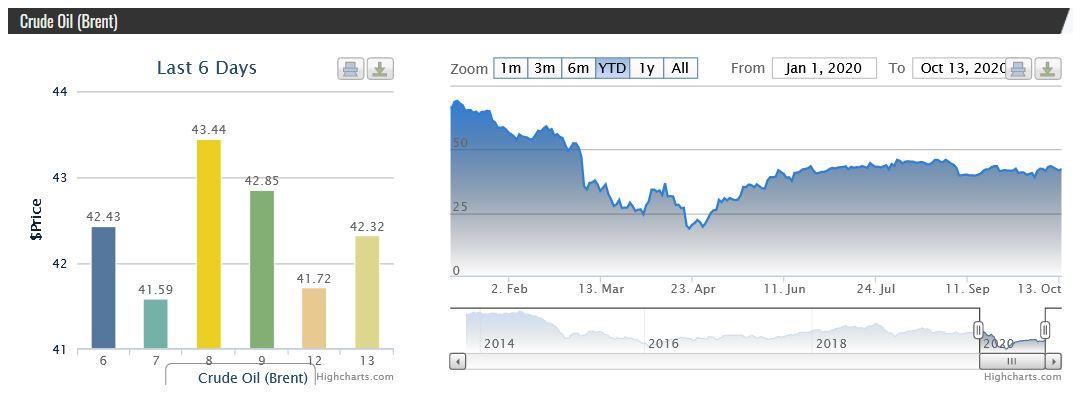The image size is (1081, 411).
Task: Choose the YTD zoom range
Action: click(612, 68)
